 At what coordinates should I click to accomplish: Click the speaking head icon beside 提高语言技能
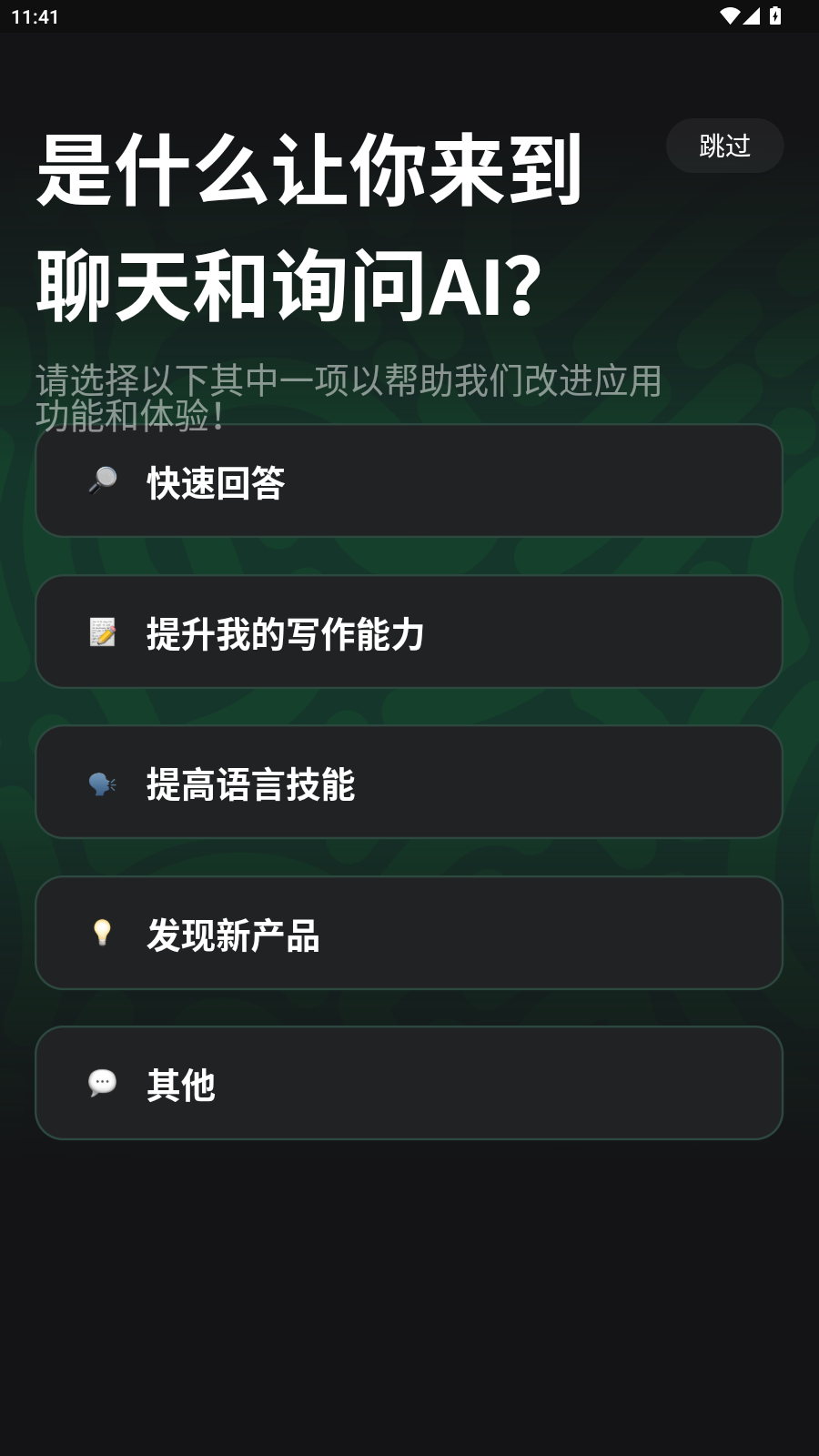103,782
